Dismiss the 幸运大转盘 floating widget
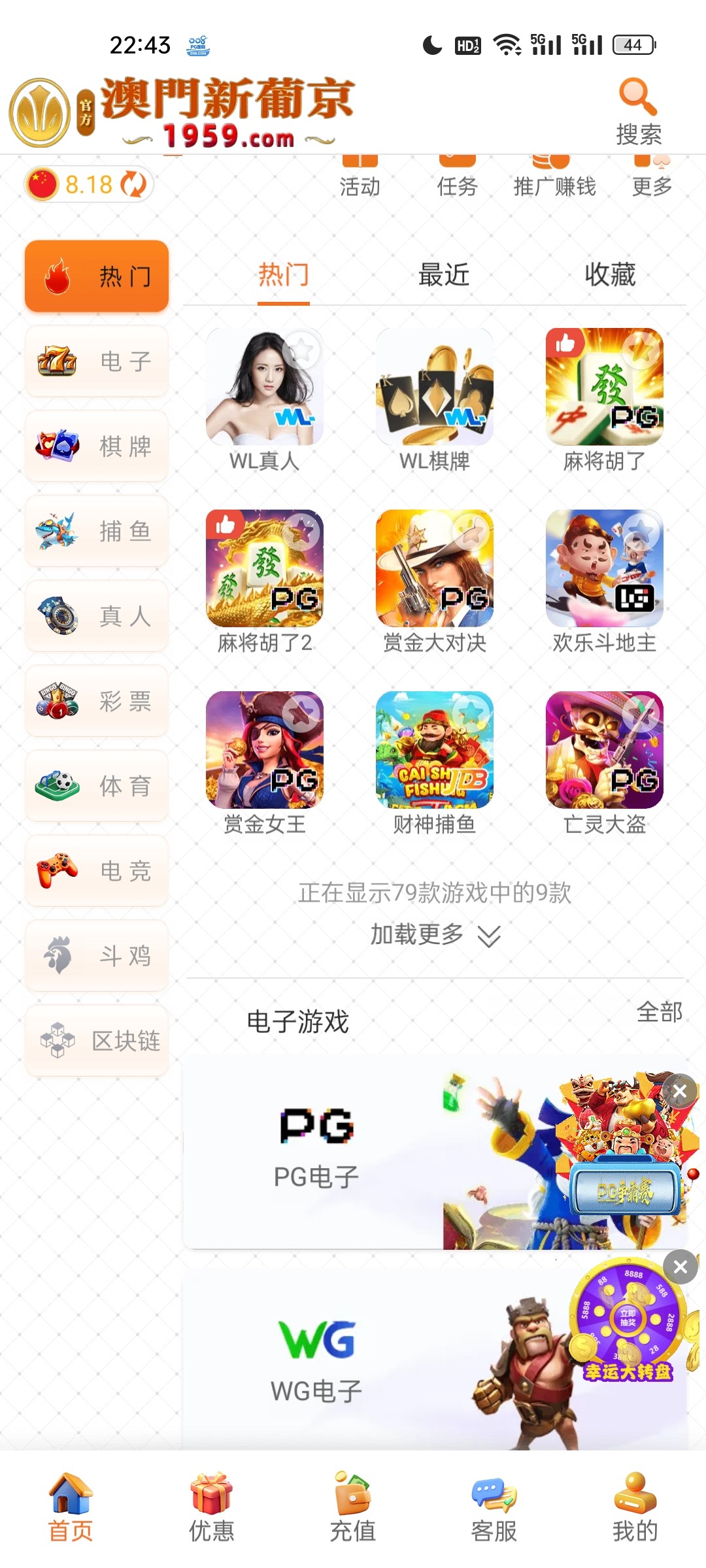706x1568 pixels. (x=680, y=1267)
